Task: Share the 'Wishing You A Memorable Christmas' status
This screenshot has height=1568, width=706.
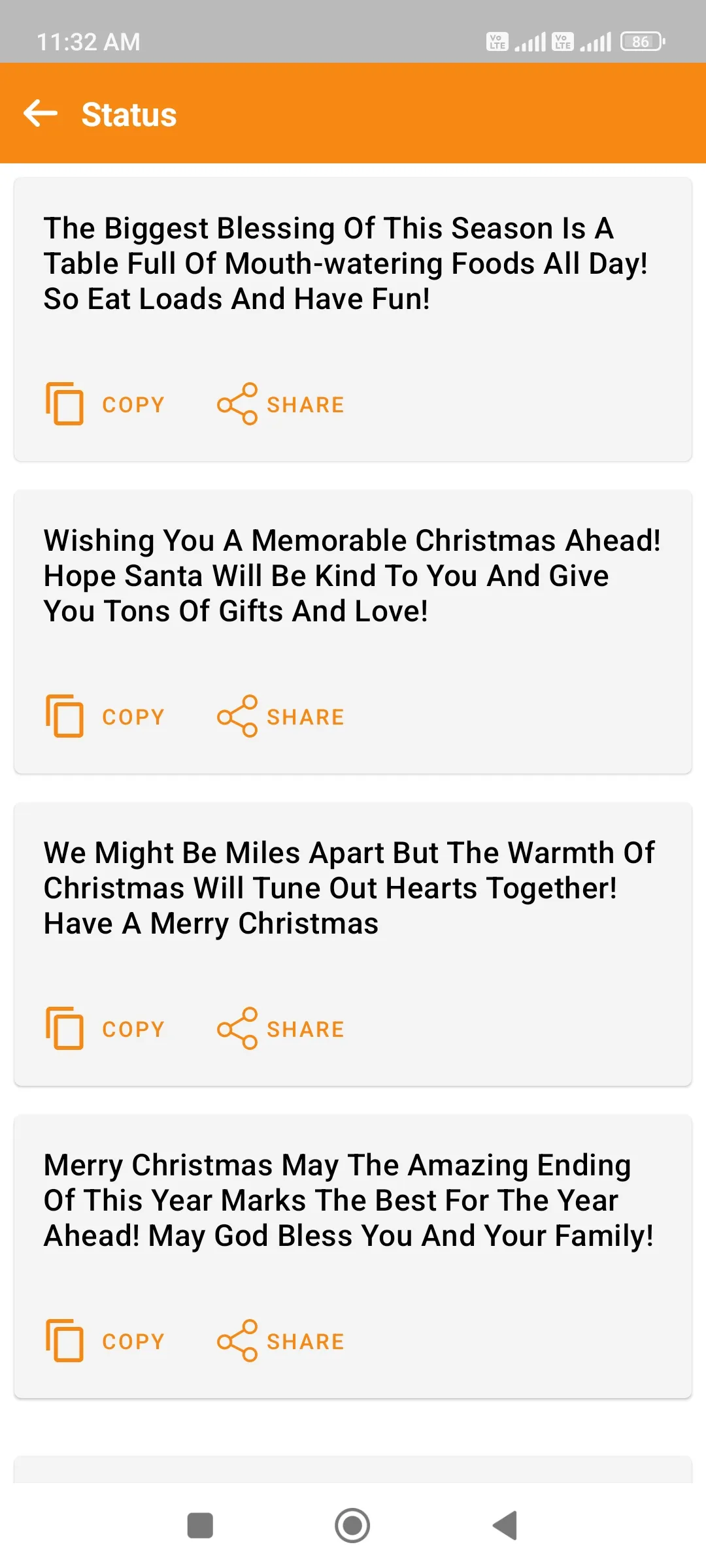Action: [280, 717]
